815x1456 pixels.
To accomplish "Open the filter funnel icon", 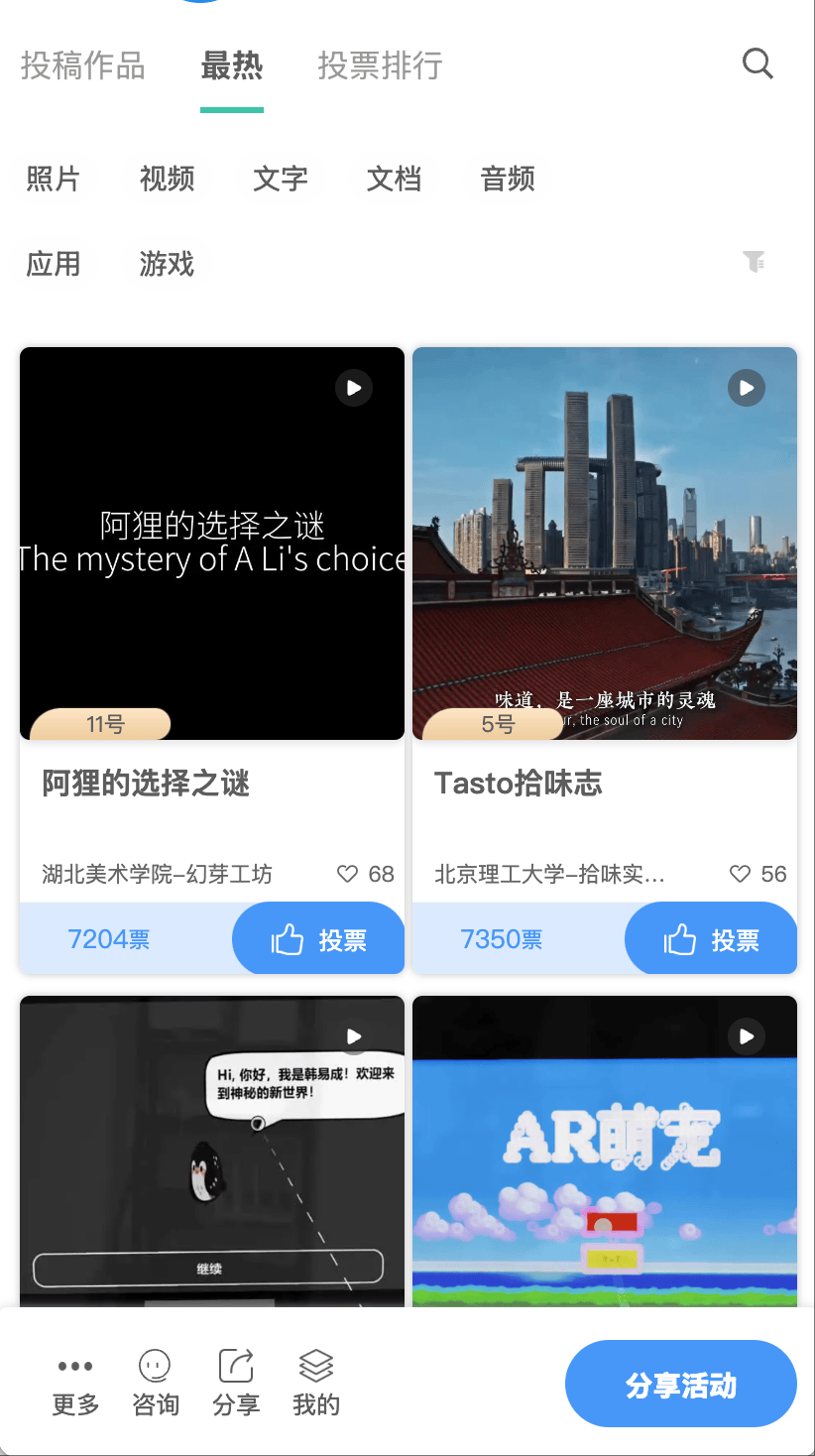I will click(x=756, y=261).
